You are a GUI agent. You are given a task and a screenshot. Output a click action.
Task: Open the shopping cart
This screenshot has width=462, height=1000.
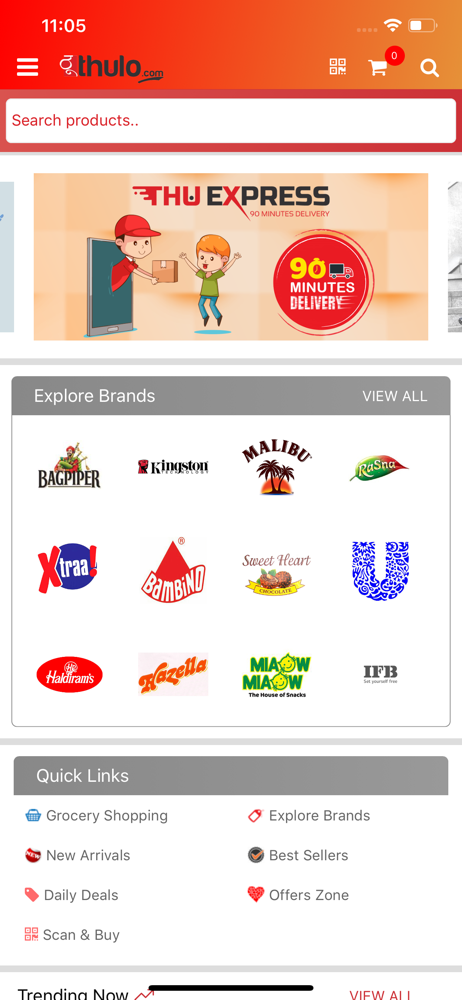click(x=378, y=67)
